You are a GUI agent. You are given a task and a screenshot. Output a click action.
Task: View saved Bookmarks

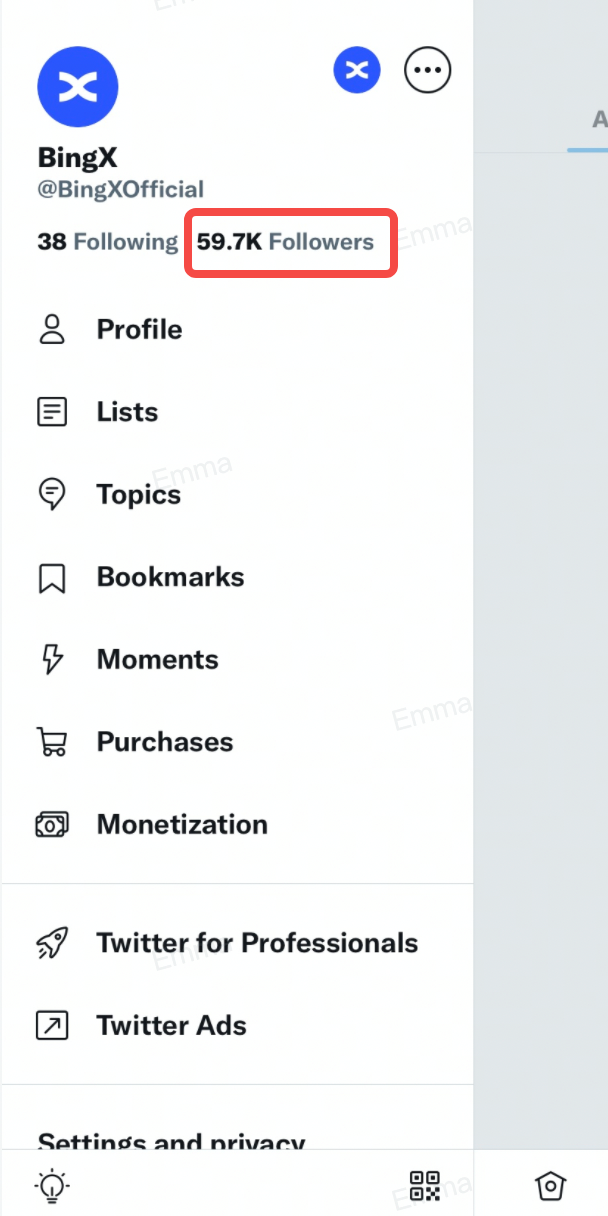point(170,577)
